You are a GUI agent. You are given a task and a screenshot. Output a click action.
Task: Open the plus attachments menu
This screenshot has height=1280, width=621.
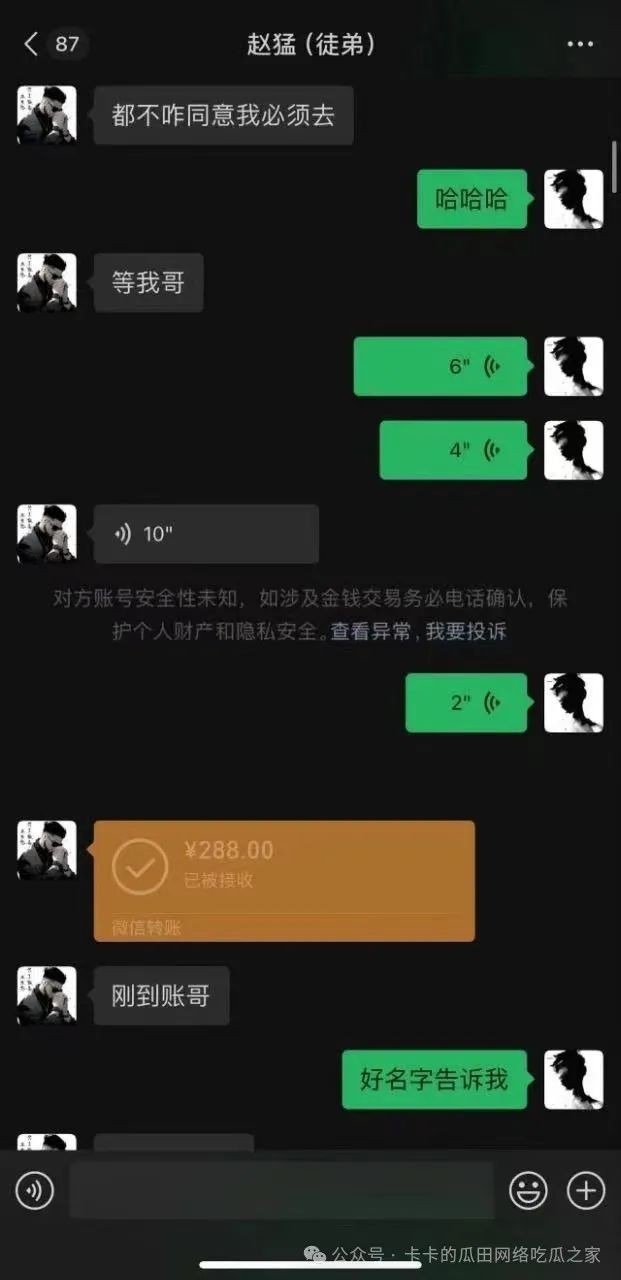point(586,1190)
